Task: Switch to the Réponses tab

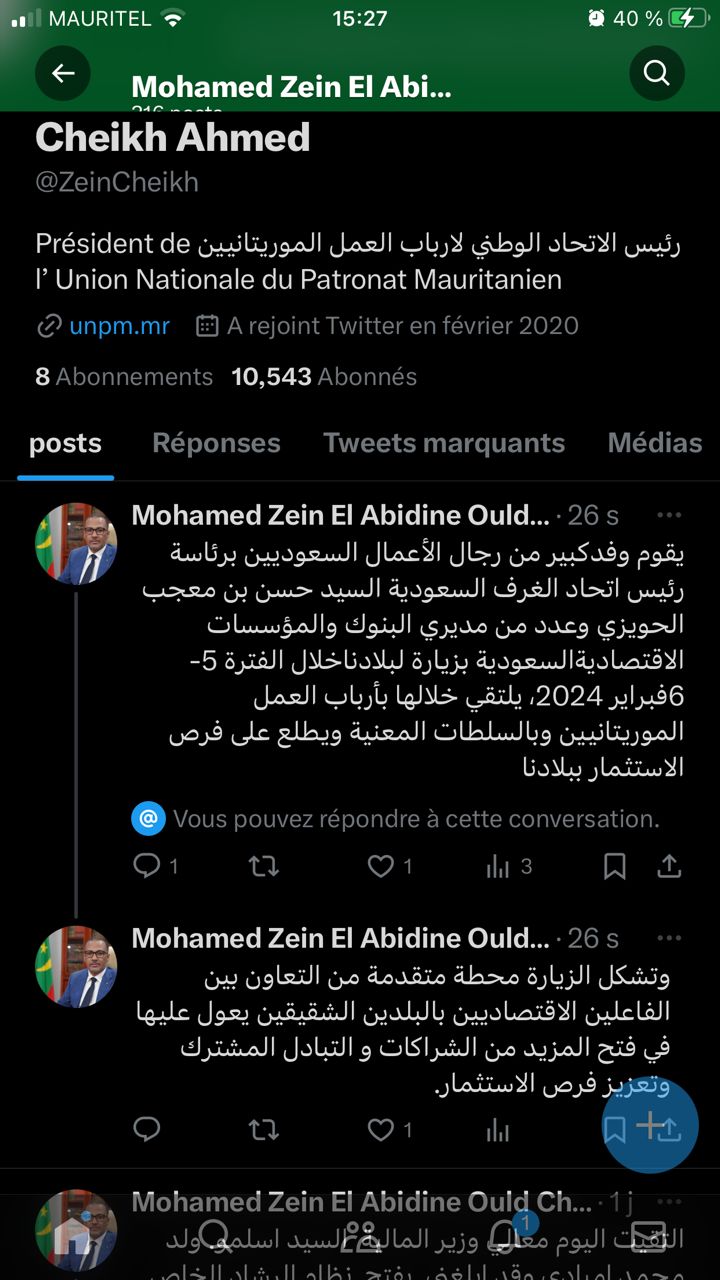Action: tap(216, 443)
